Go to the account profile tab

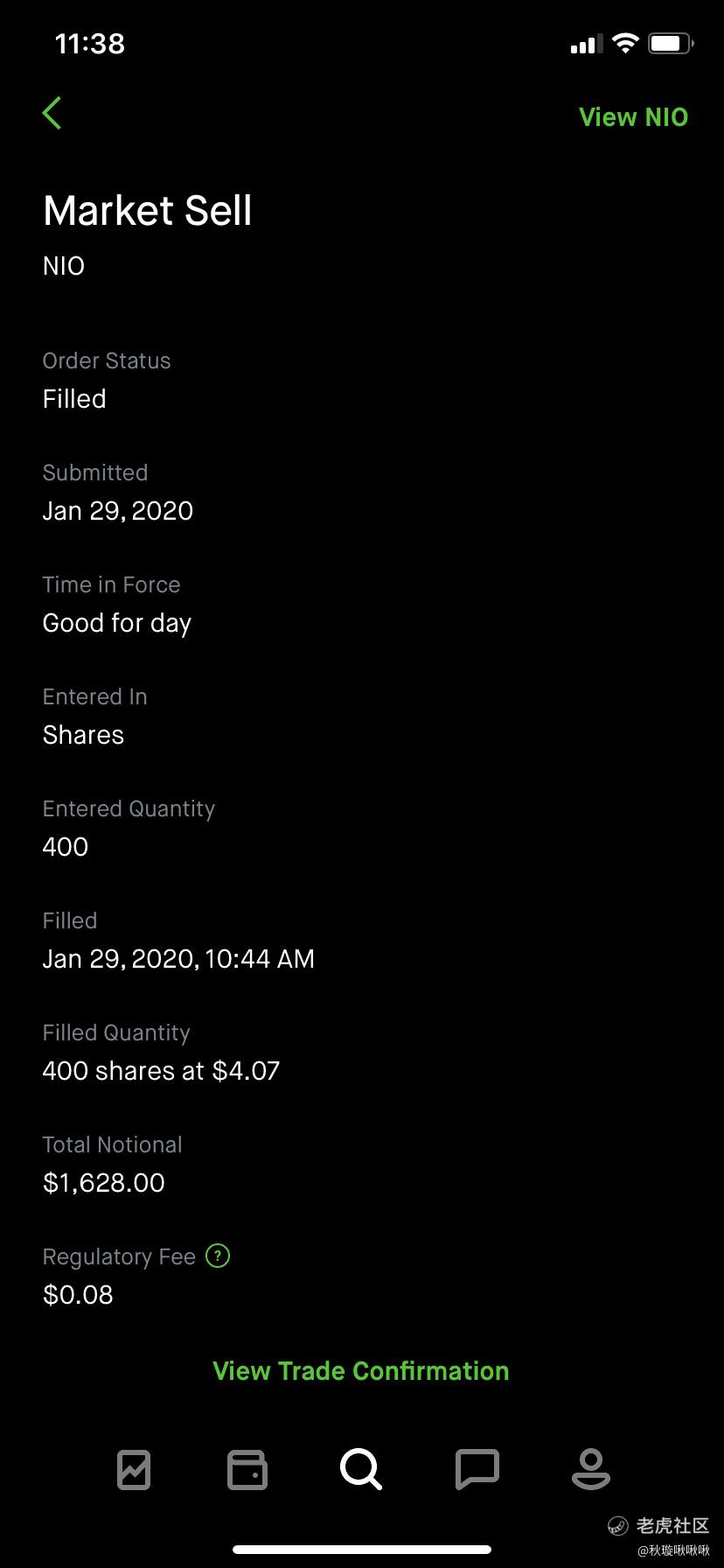(x=590, y=1469)
